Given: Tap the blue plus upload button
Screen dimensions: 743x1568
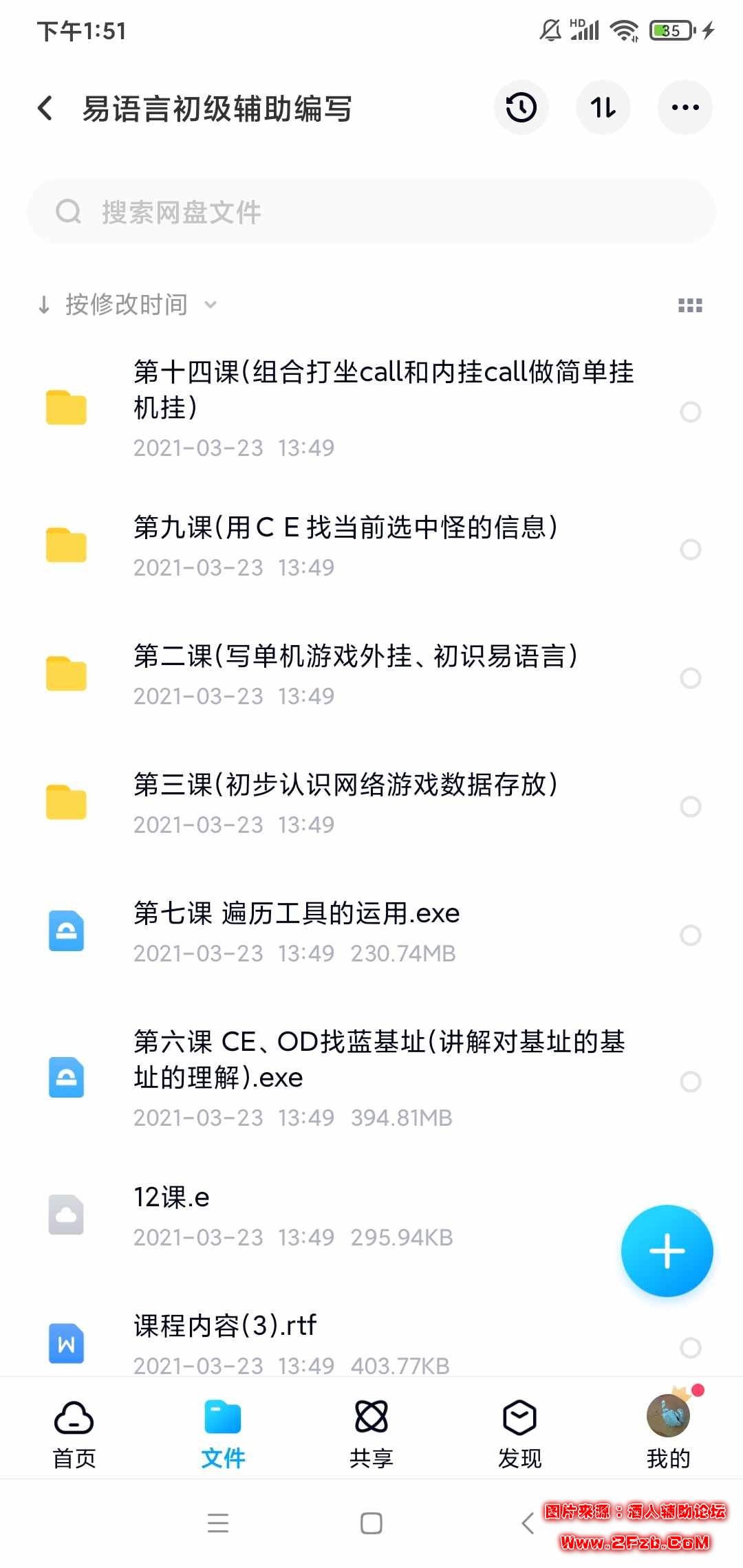Looking at the screenshot, I should 667,1251.
